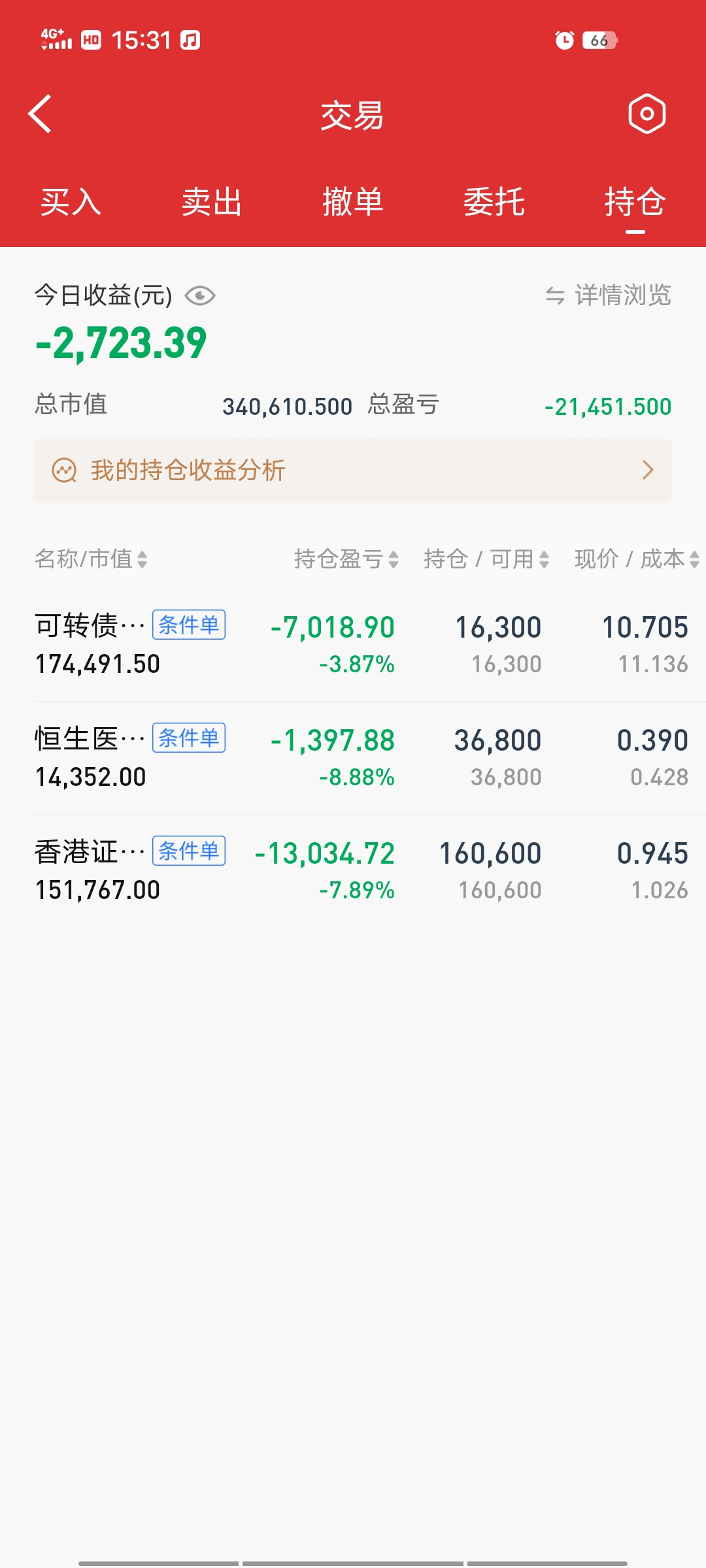
Task: Tap 条件单 tag on 香港证 holding
Action: click(x=189, y=851)
